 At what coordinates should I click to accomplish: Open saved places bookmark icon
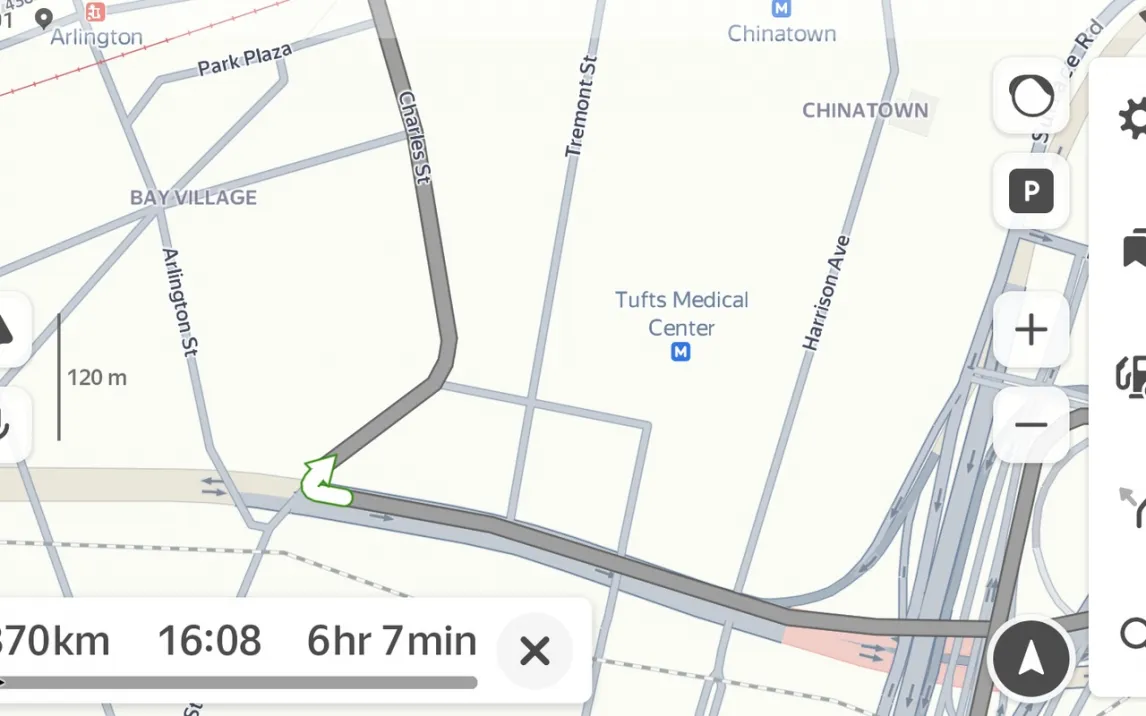(1135, 249)
